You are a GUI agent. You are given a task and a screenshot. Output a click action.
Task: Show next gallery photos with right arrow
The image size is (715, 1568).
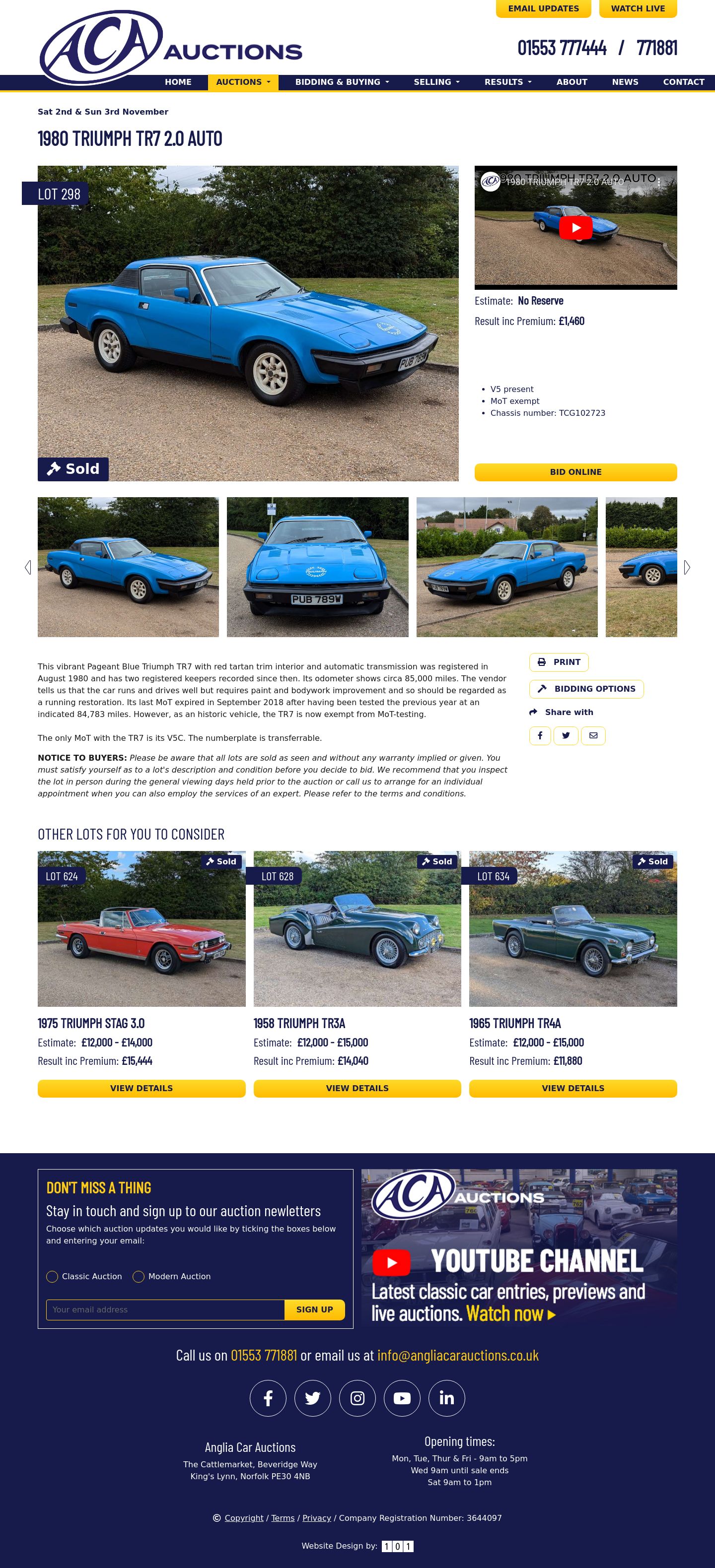tap(686, 567)
